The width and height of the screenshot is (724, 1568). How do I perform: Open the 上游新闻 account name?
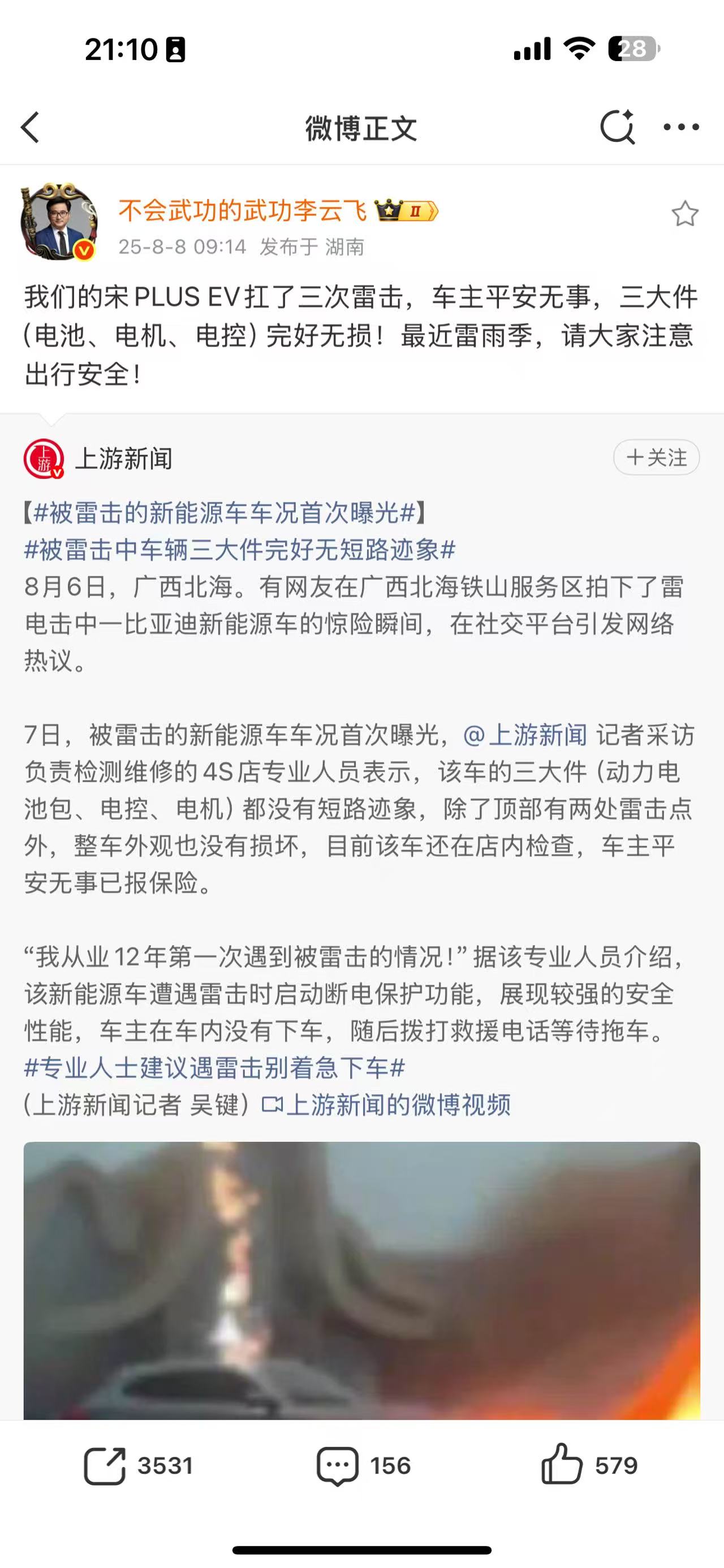point(124,458)
